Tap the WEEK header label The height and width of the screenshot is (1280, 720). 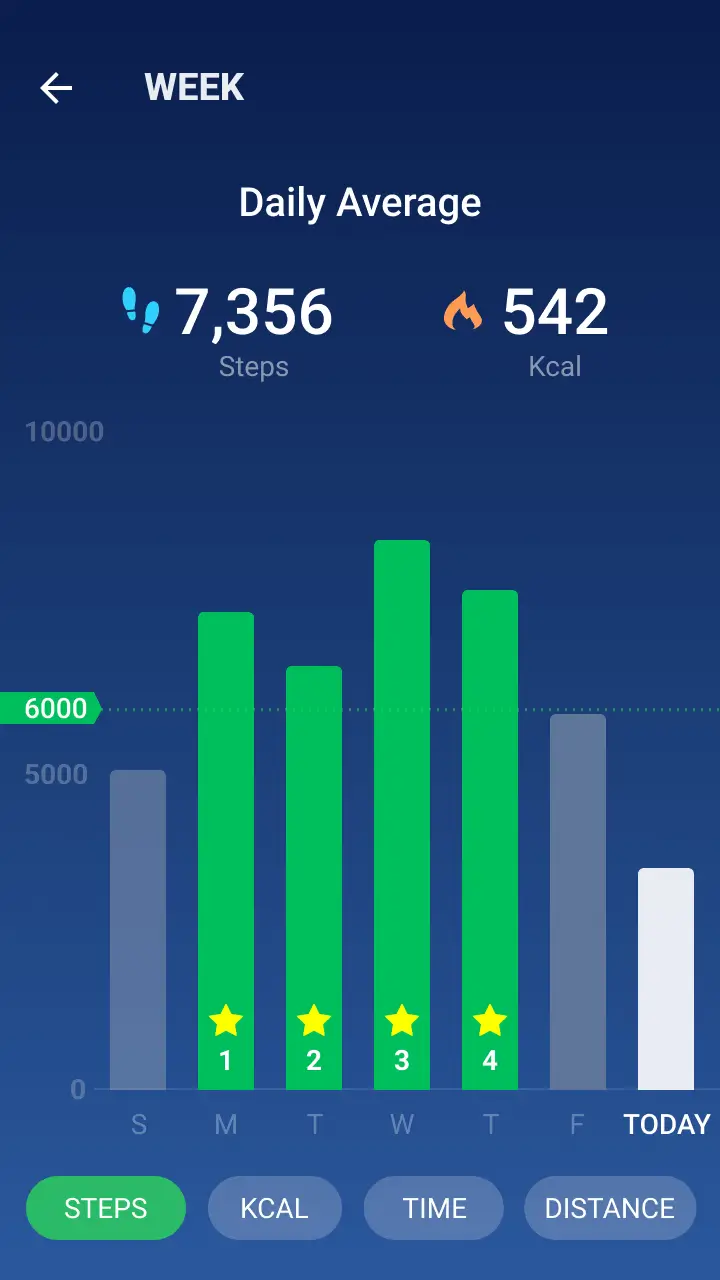coord(194,88)
